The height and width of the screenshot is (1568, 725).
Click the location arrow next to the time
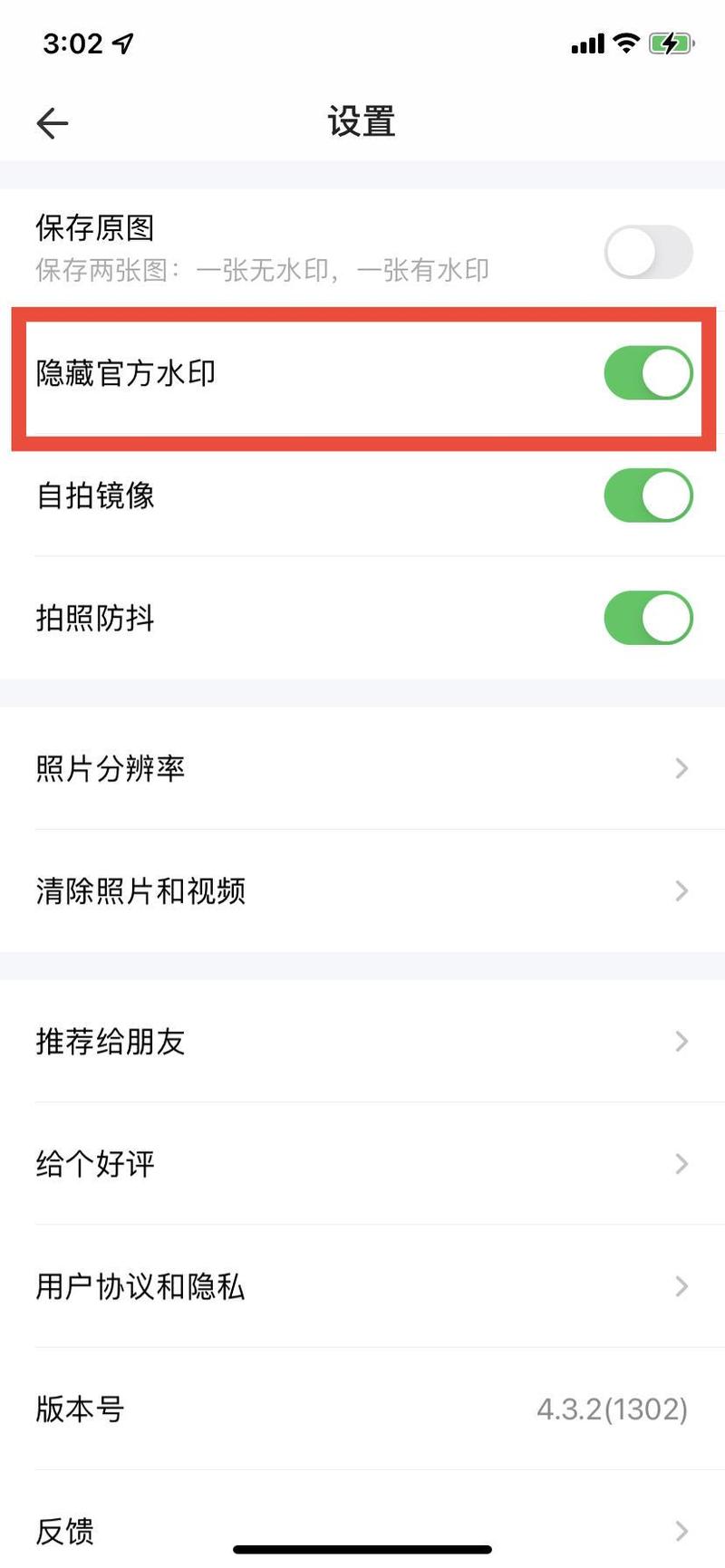121,42
